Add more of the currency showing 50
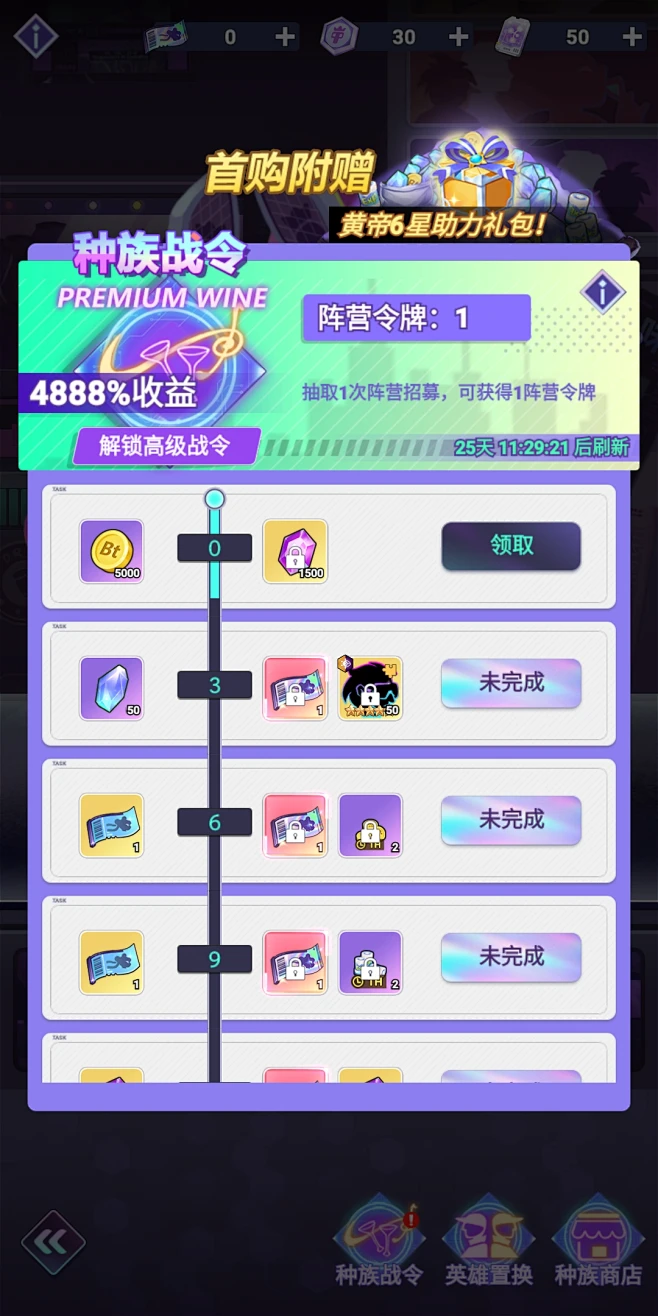658x1316 pixels. (632, 37)
